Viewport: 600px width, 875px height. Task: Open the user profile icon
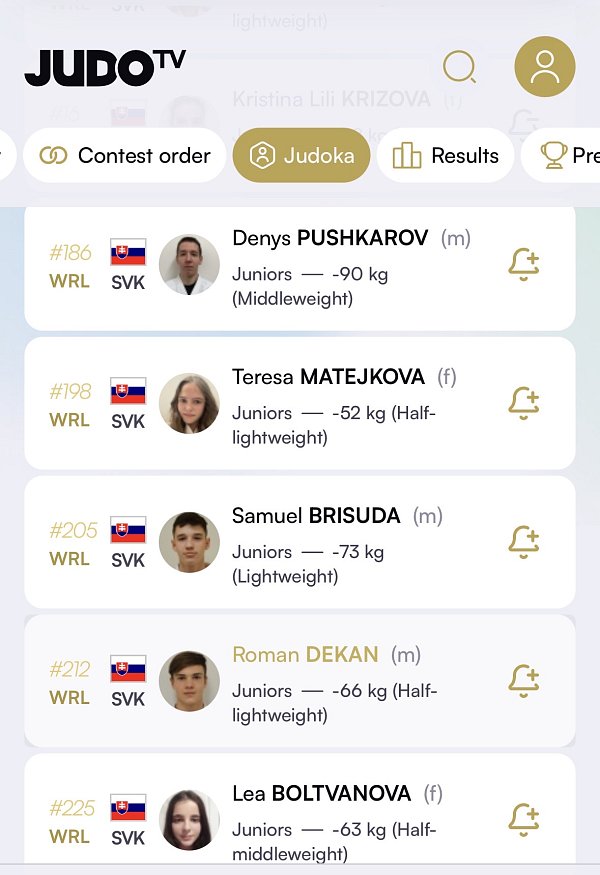click(544, 67)
